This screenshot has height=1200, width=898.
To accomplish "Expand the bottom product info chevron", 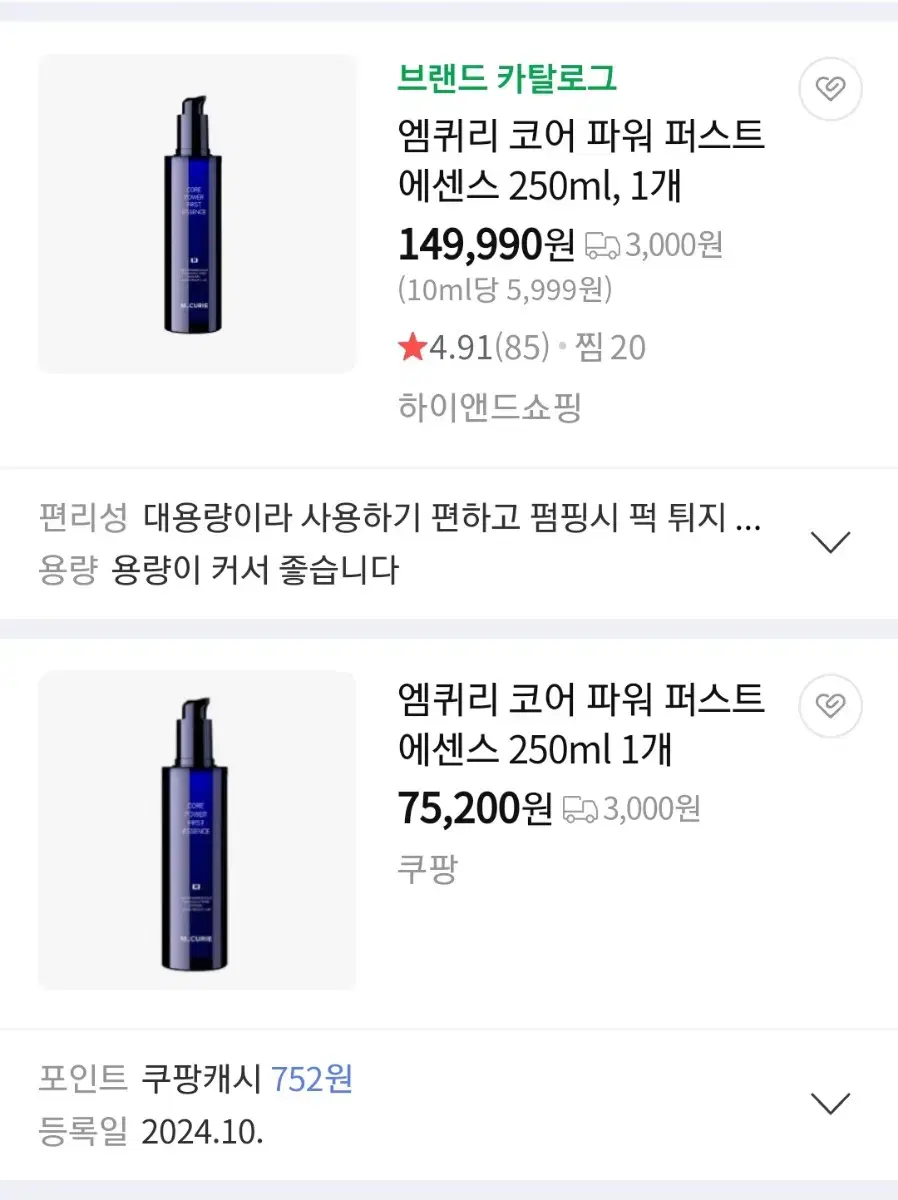I will click(829, 1105).
